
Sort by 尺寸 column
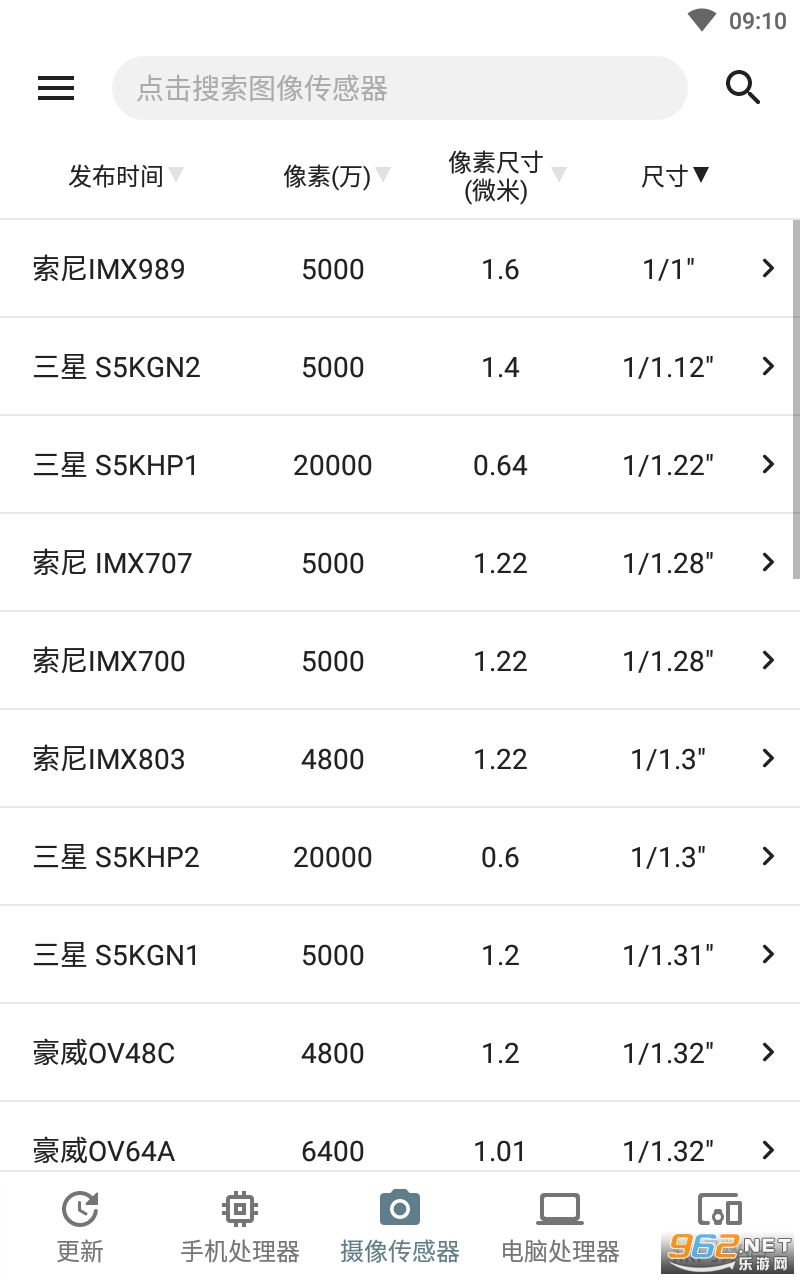(x=675, y=176)
